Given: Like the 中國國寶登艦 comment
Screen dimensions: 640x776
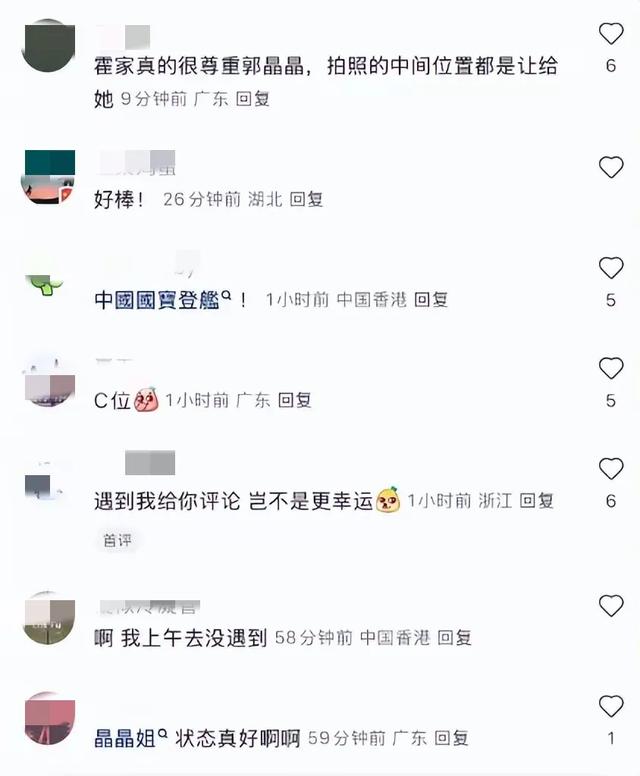Looking at the screenshot, I should [611, 268].
